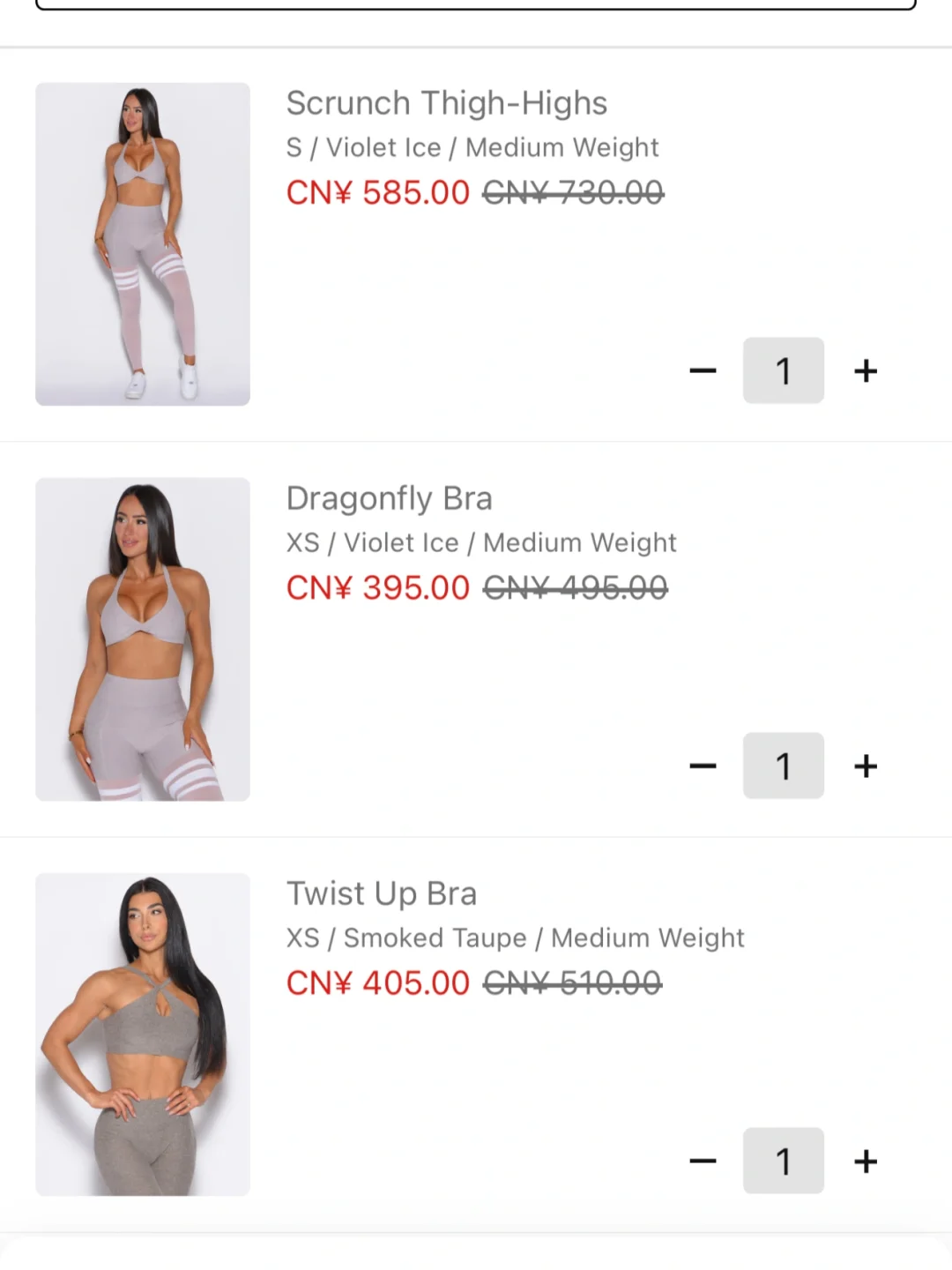Add one more Dragonfly Bra
Image resolution: width=952 pixels, height=1270 pixels.
(865, 766)
